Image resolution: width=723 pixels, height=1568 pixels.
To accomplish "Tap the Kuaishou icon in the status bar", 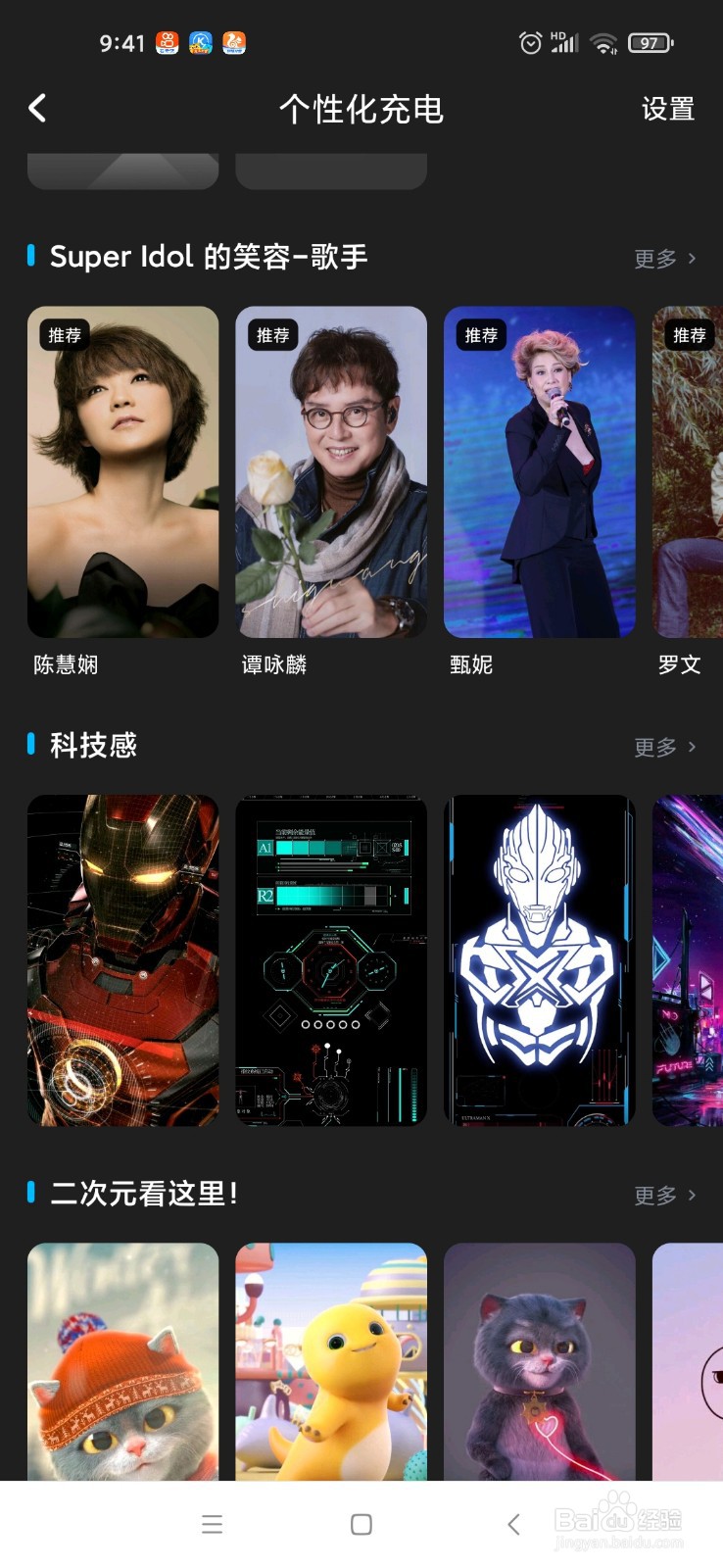I will 169,42.
